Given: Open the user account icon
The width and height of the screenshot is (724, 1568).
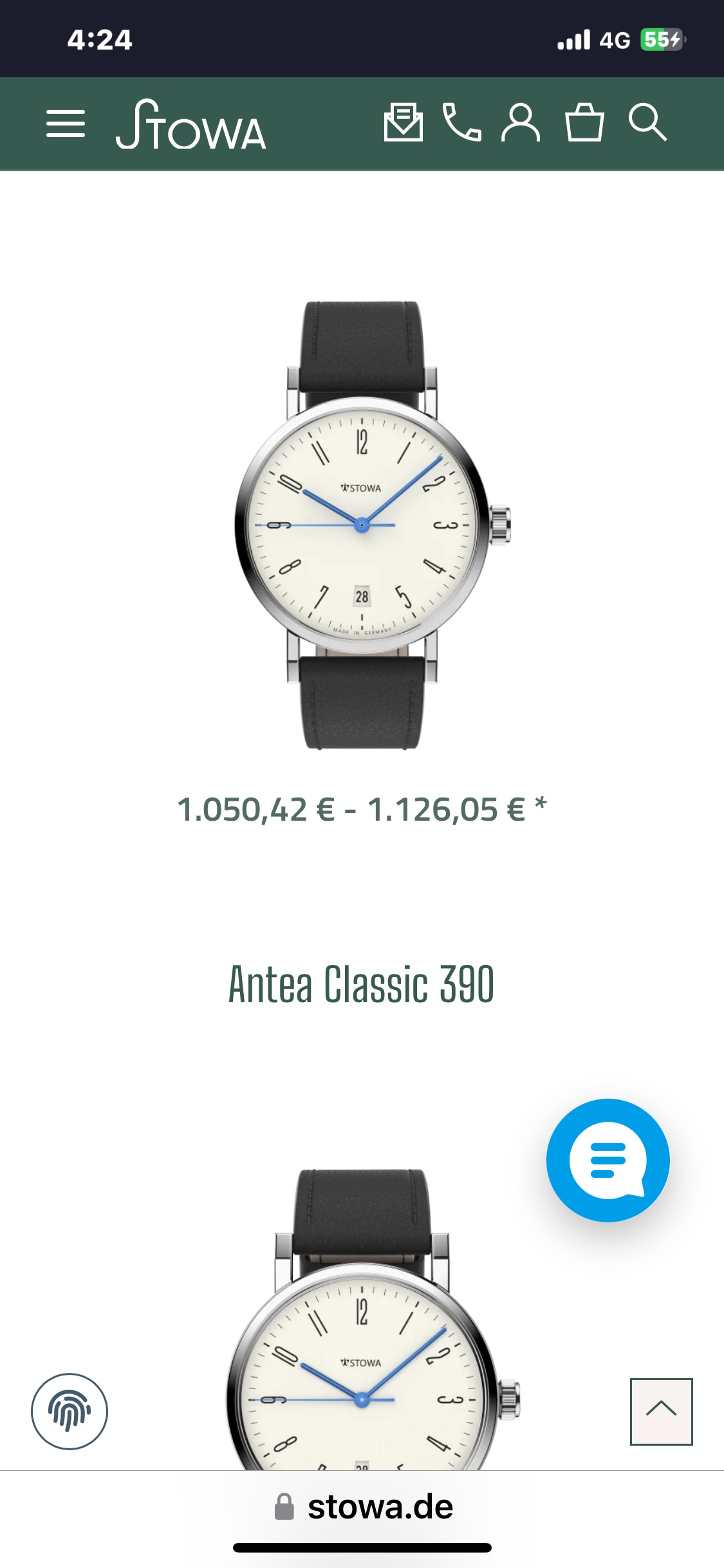Looking at the screenshot, I should pos(521,122).
